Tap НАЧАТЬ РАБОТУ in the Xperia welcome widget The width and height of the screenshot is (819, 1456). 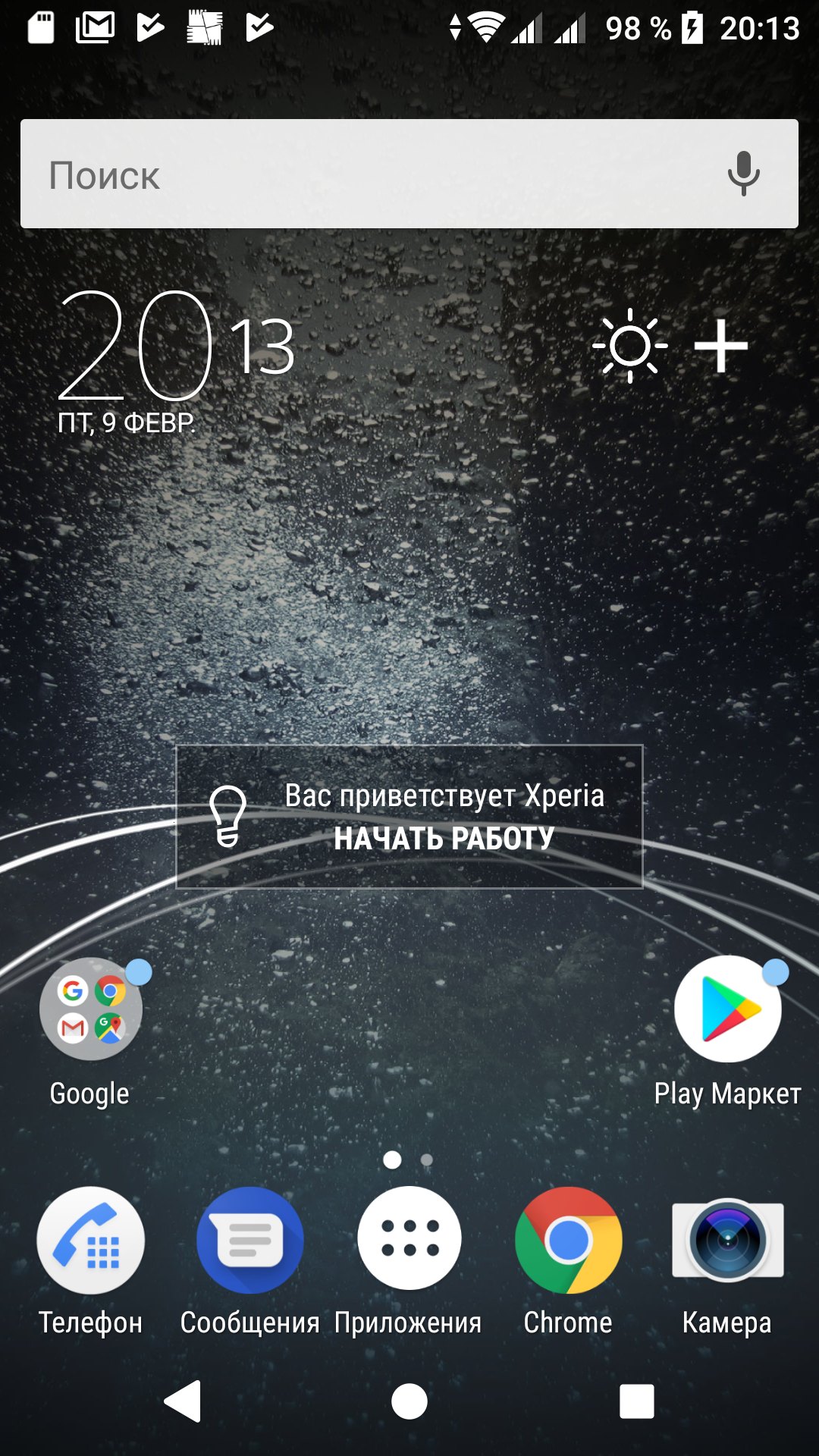tap(444, 838)
